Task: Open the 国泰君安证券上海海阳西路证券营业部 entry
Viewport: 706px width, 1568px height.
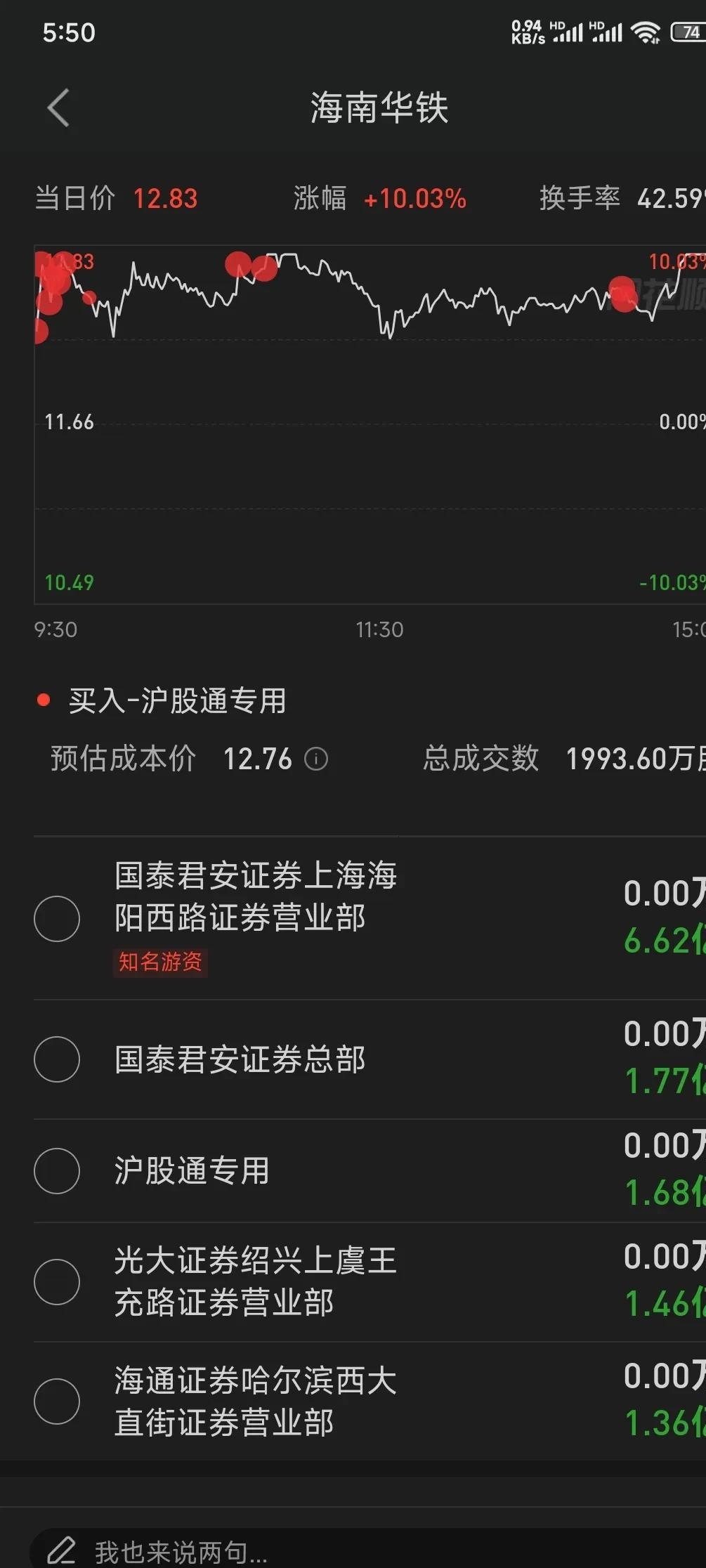Action: point(256,896)
